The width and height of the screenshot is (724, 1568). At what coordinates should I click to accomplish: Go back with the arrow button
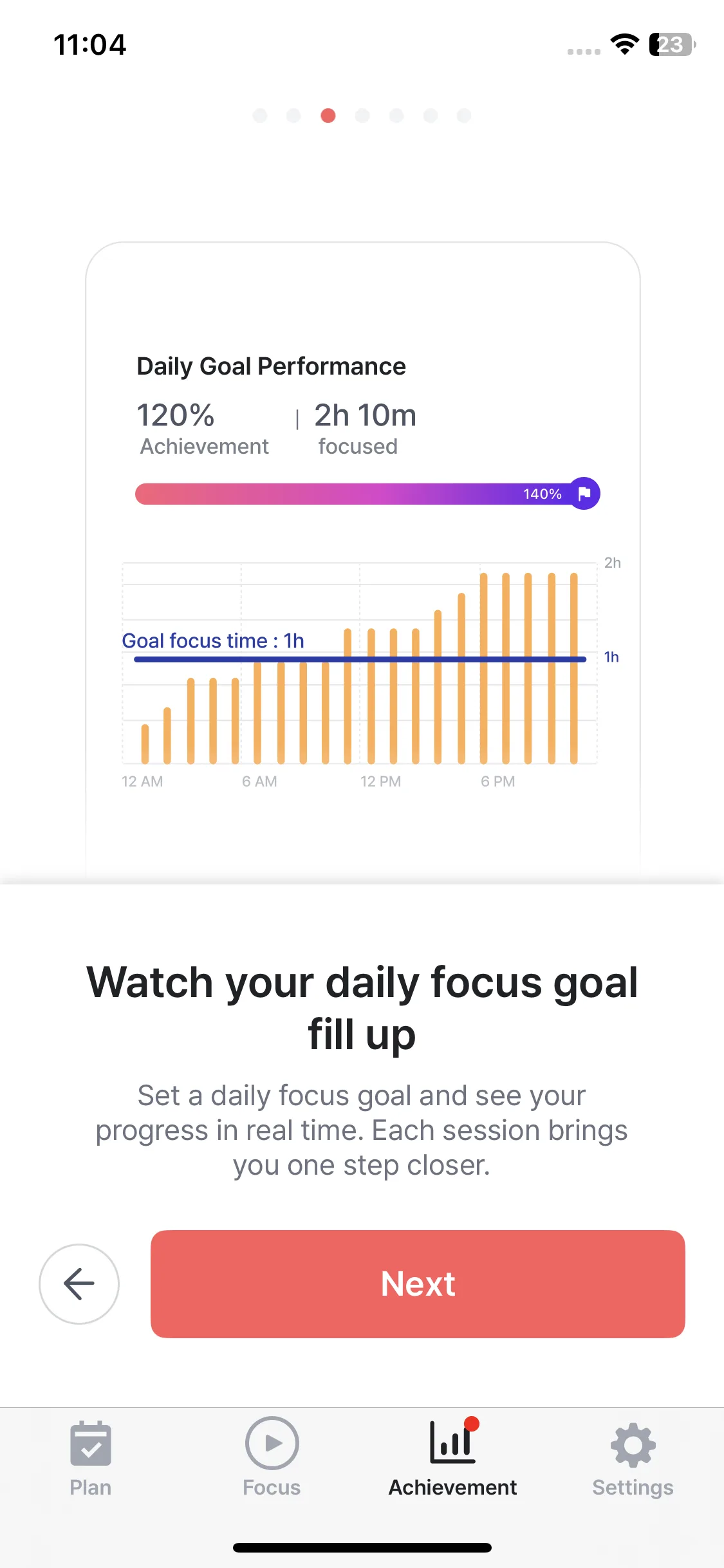pos(79,1283)
